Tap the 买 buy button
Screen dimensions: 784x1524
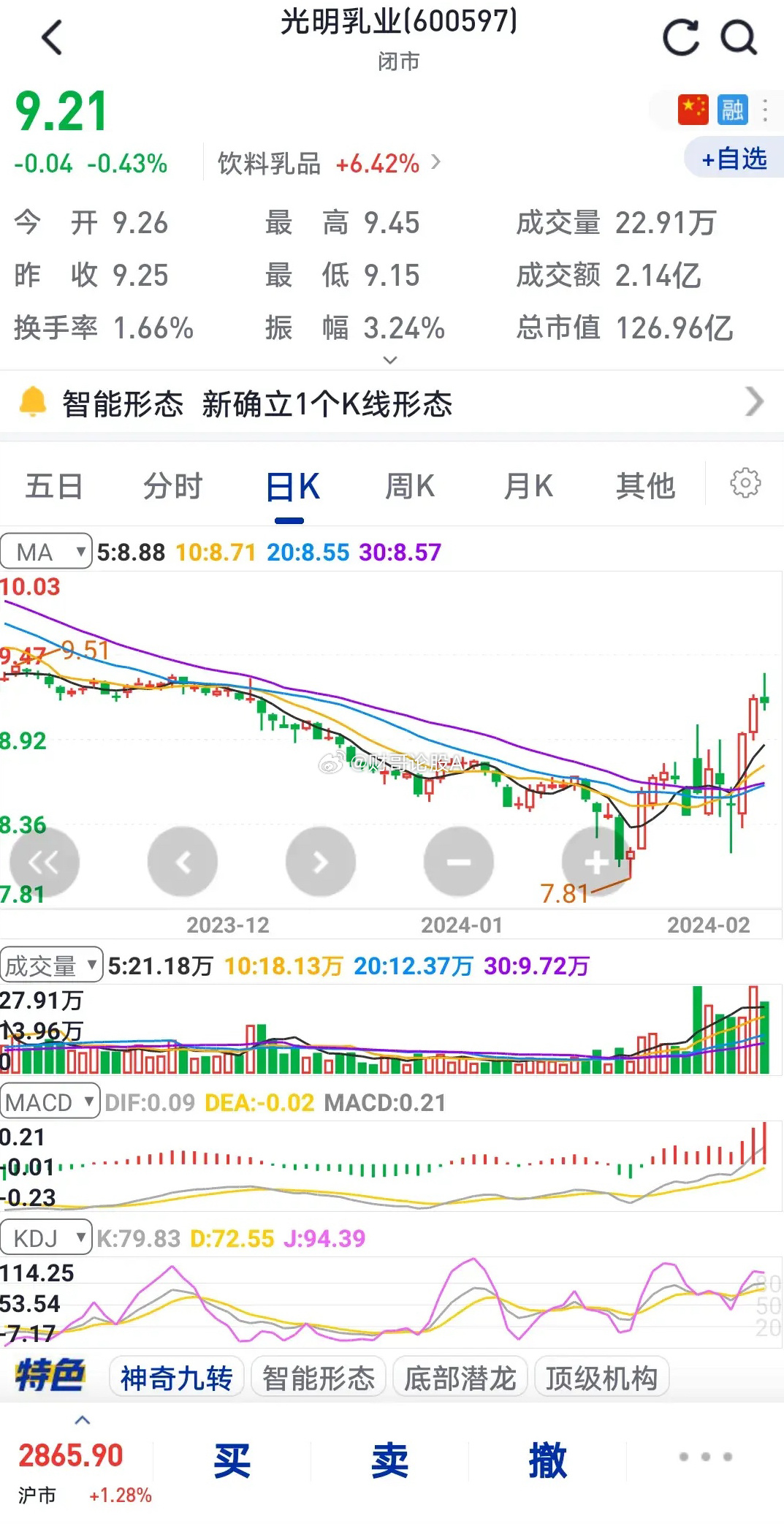pyautogui.click(x=232, y=1460)
